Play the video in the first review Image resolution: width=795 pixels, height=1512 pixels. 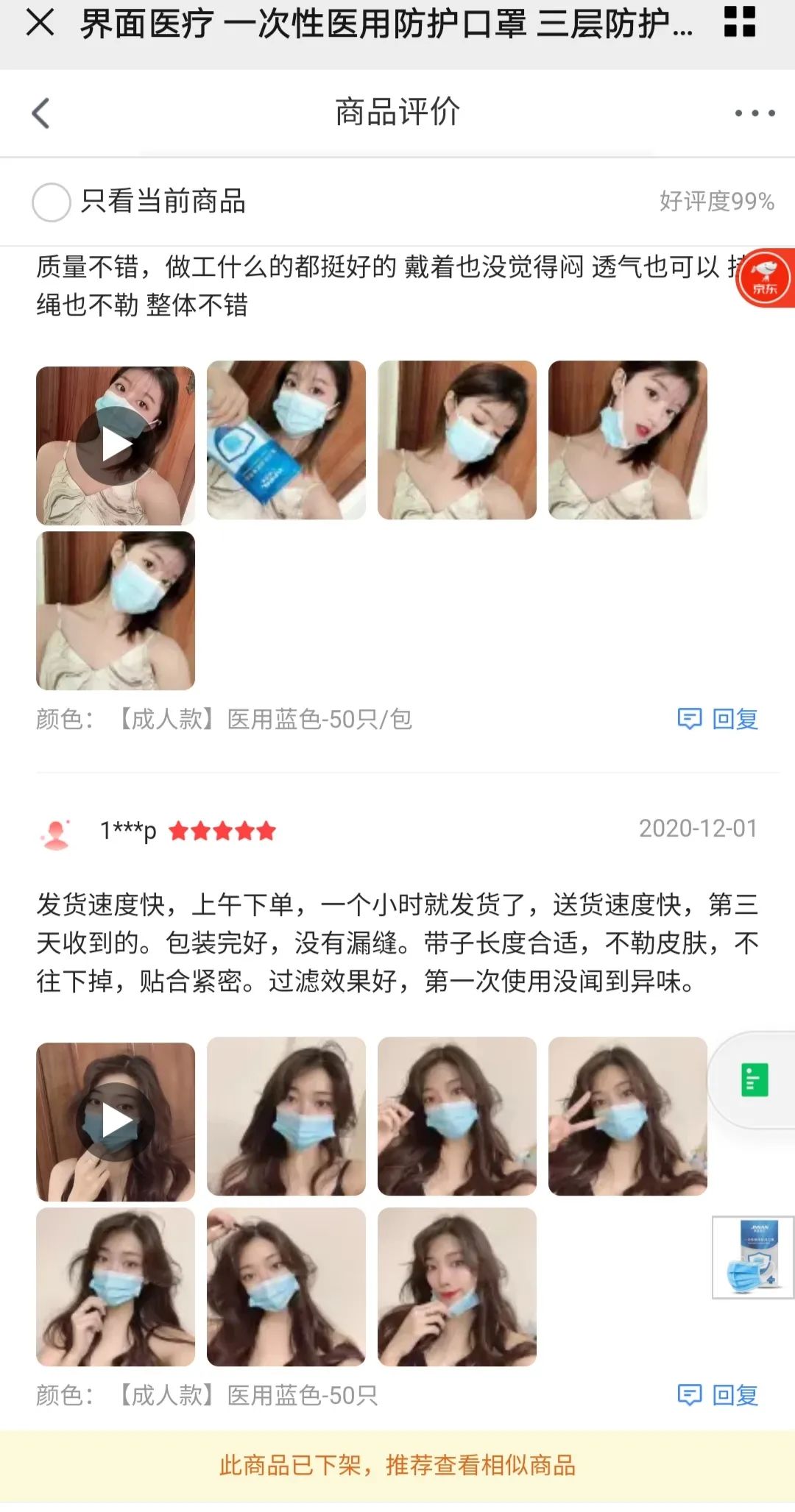[x=116, y=445]
